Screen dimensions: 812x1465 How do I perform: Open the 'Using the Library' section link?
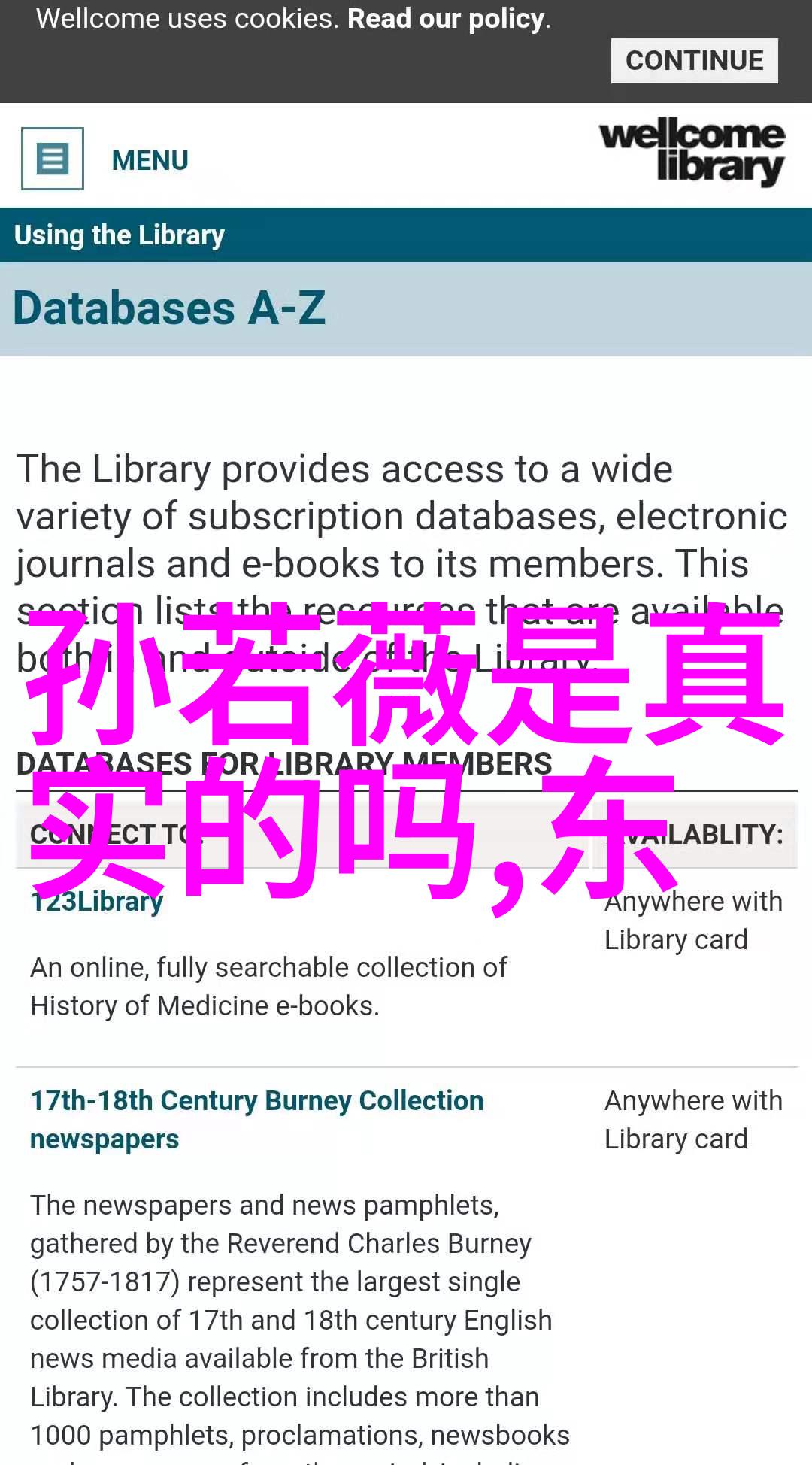point(120,235)
